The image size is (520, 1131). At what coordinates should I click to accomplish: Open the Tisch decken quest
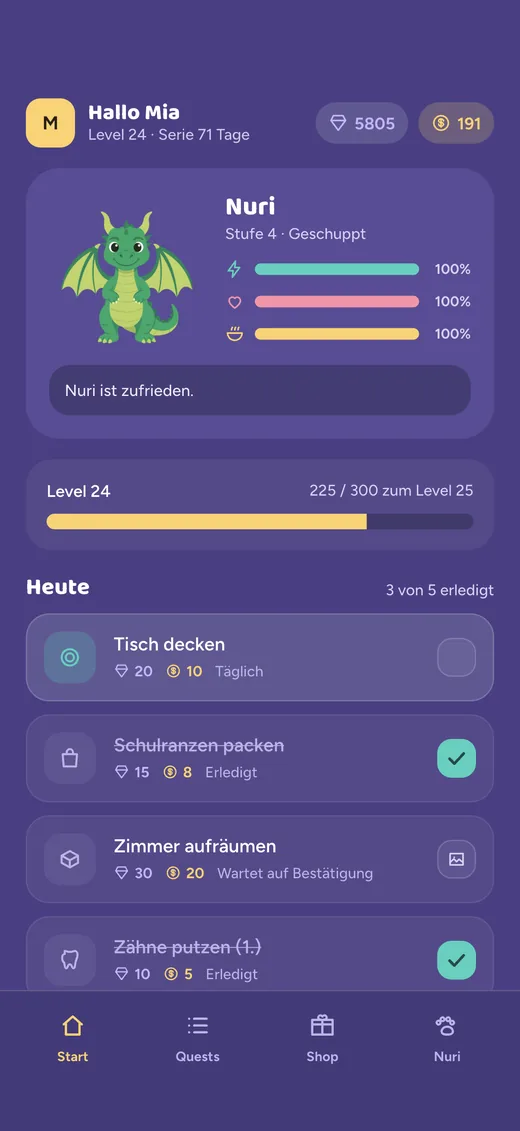pyautogui.click(x=260, y=657)
